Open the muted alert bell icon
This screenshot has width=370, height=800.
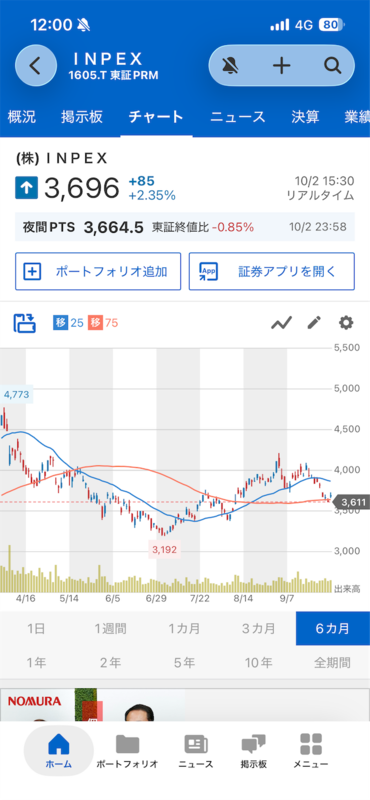[x=231, y=65]
